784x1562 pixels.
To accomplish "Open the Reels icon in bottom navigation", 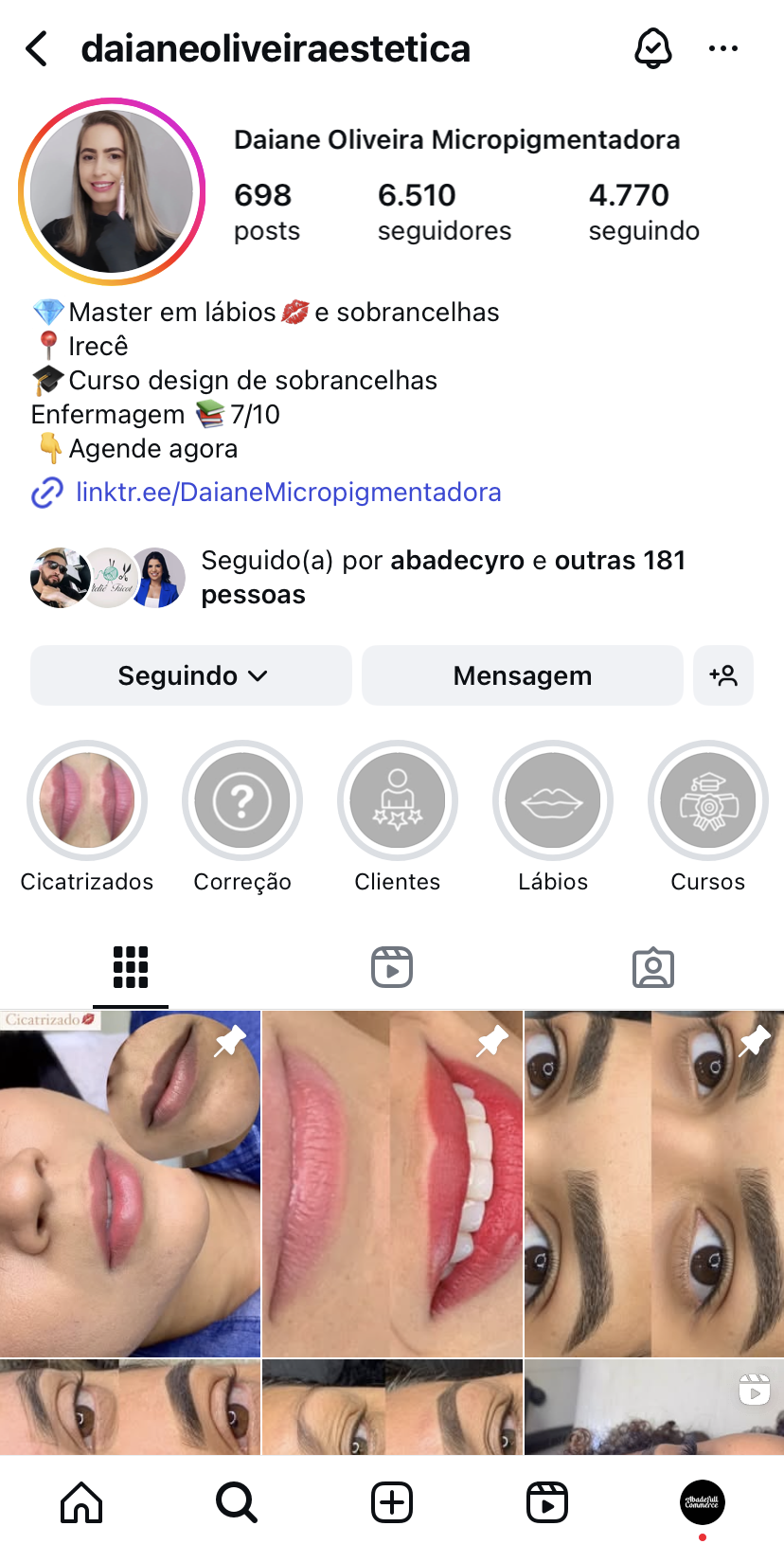I will 547,1501.
